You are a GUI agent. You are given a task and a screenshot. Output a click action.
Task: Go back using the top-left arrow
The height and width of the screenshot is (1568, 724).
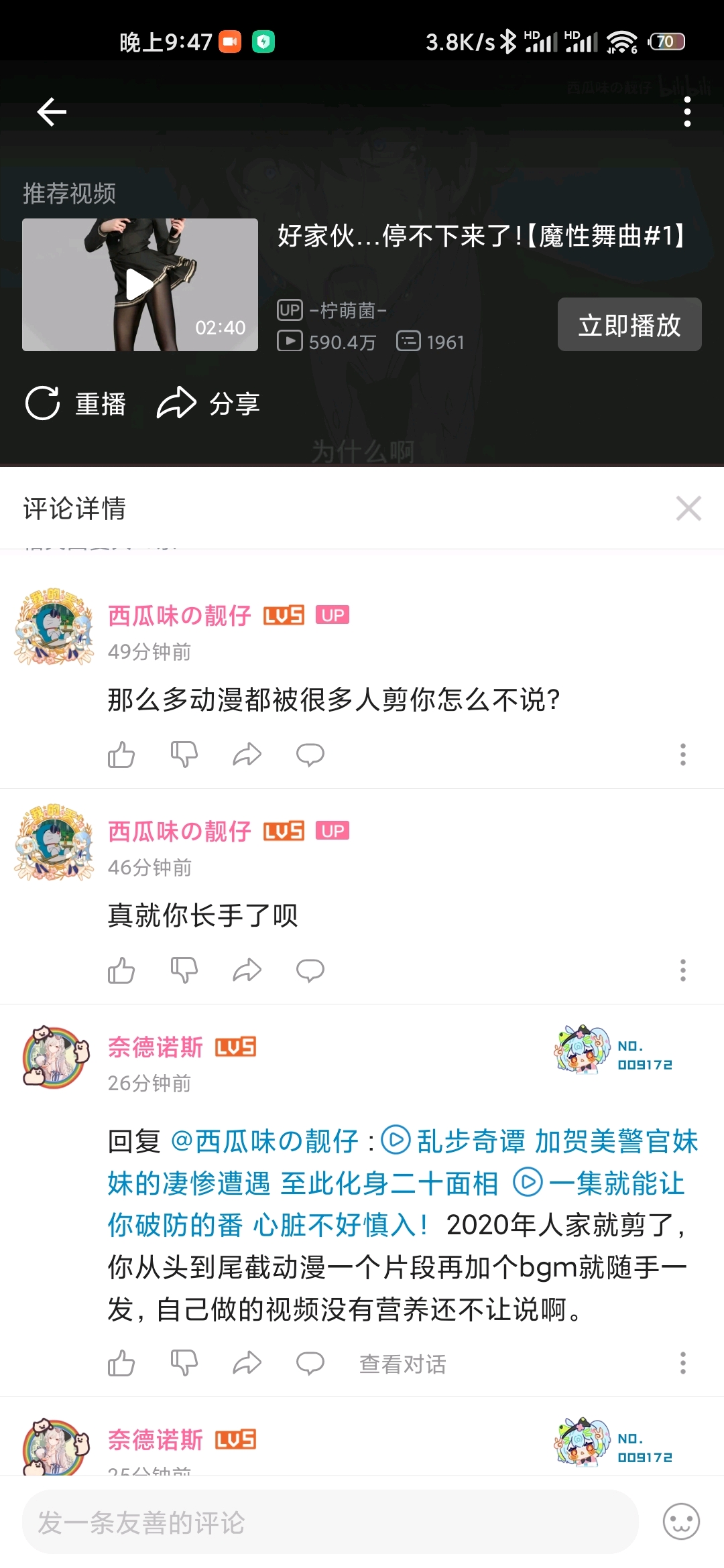coord(52,112)
